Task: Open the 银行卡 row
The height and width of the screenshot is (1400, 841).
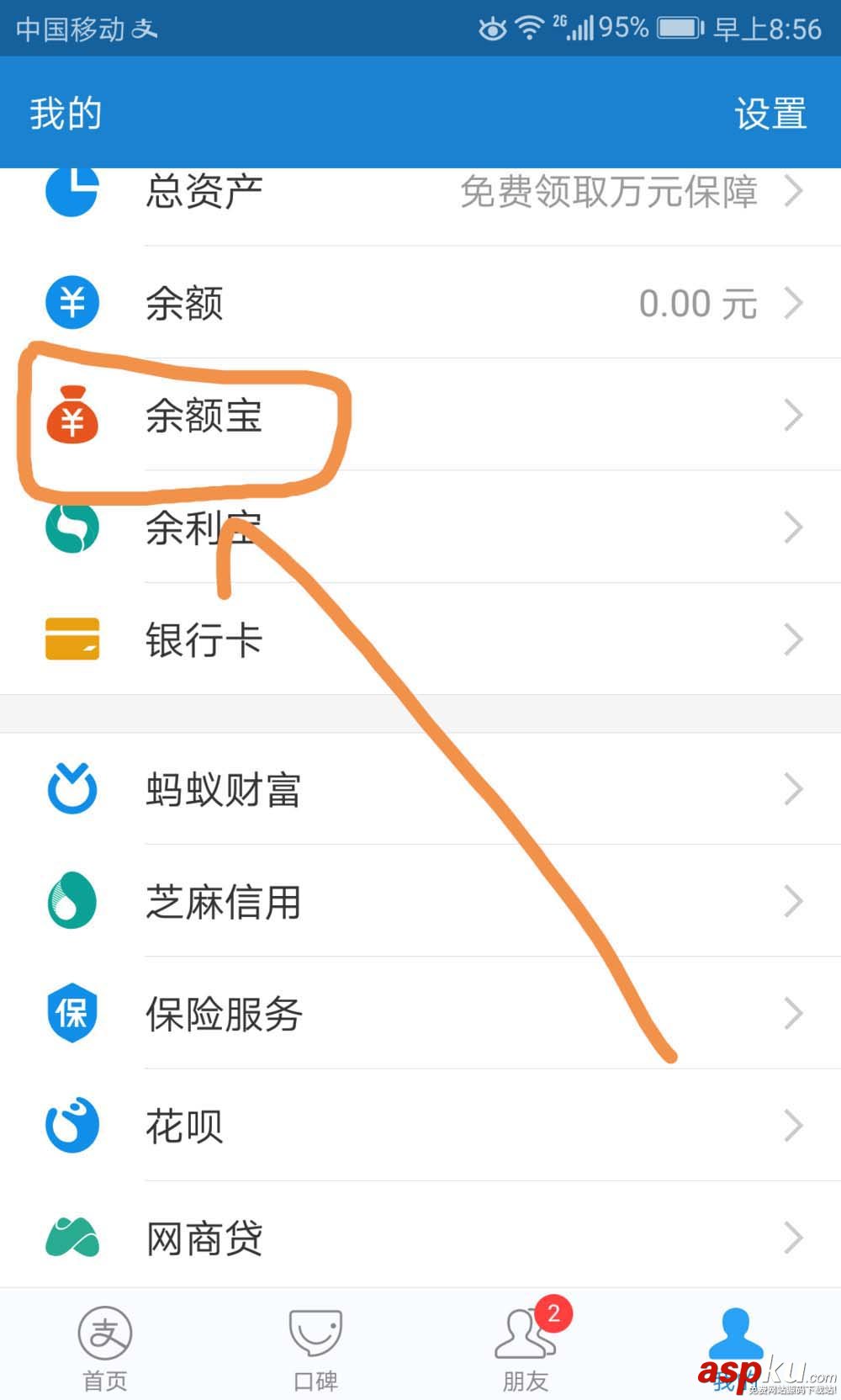Action: tap(420, 639)
